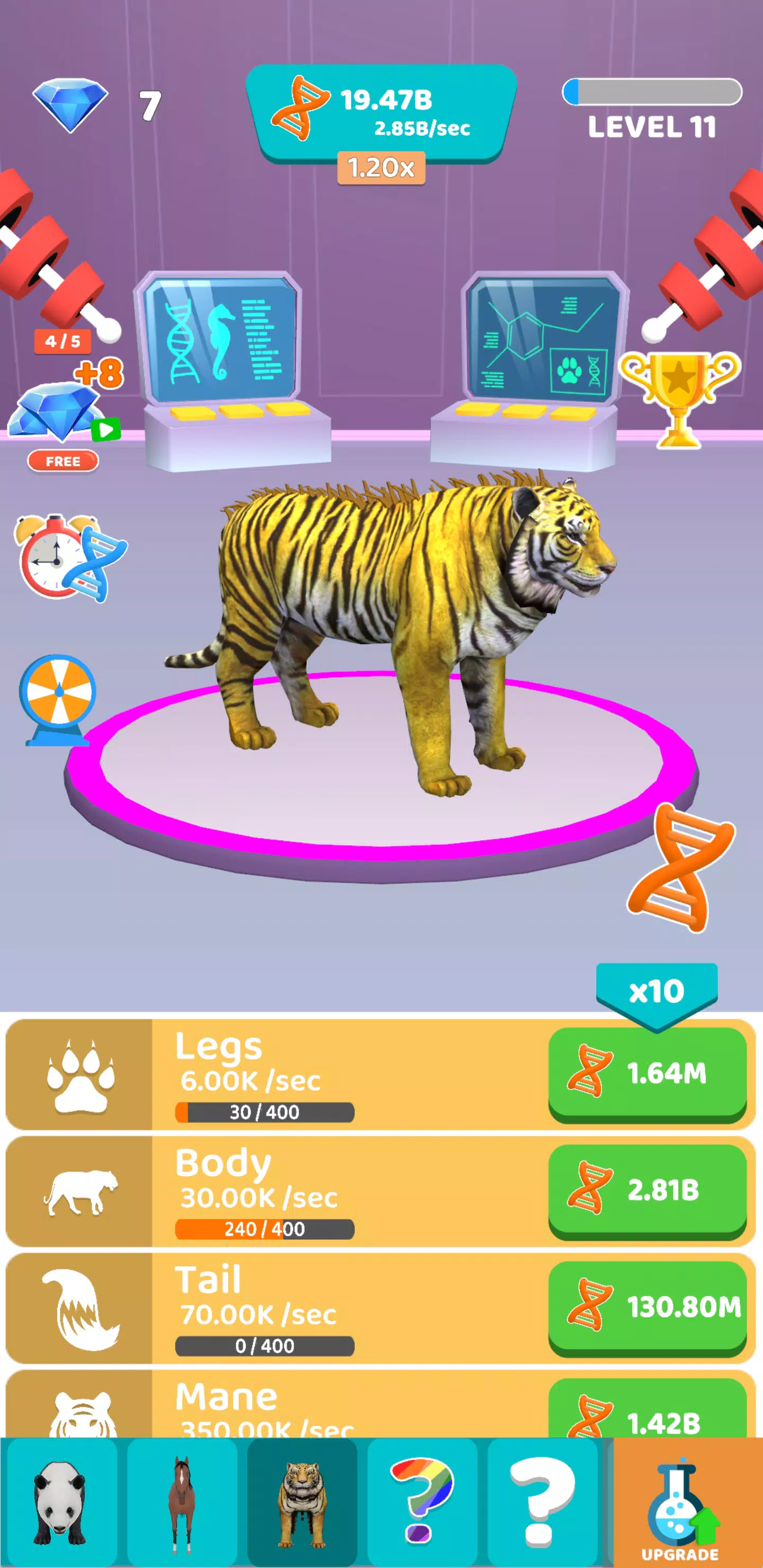Upgrade Legs for 1.64M
Image resolution: width=763 pixels, height=1568 pixels.
click(x=646, y=1074)
